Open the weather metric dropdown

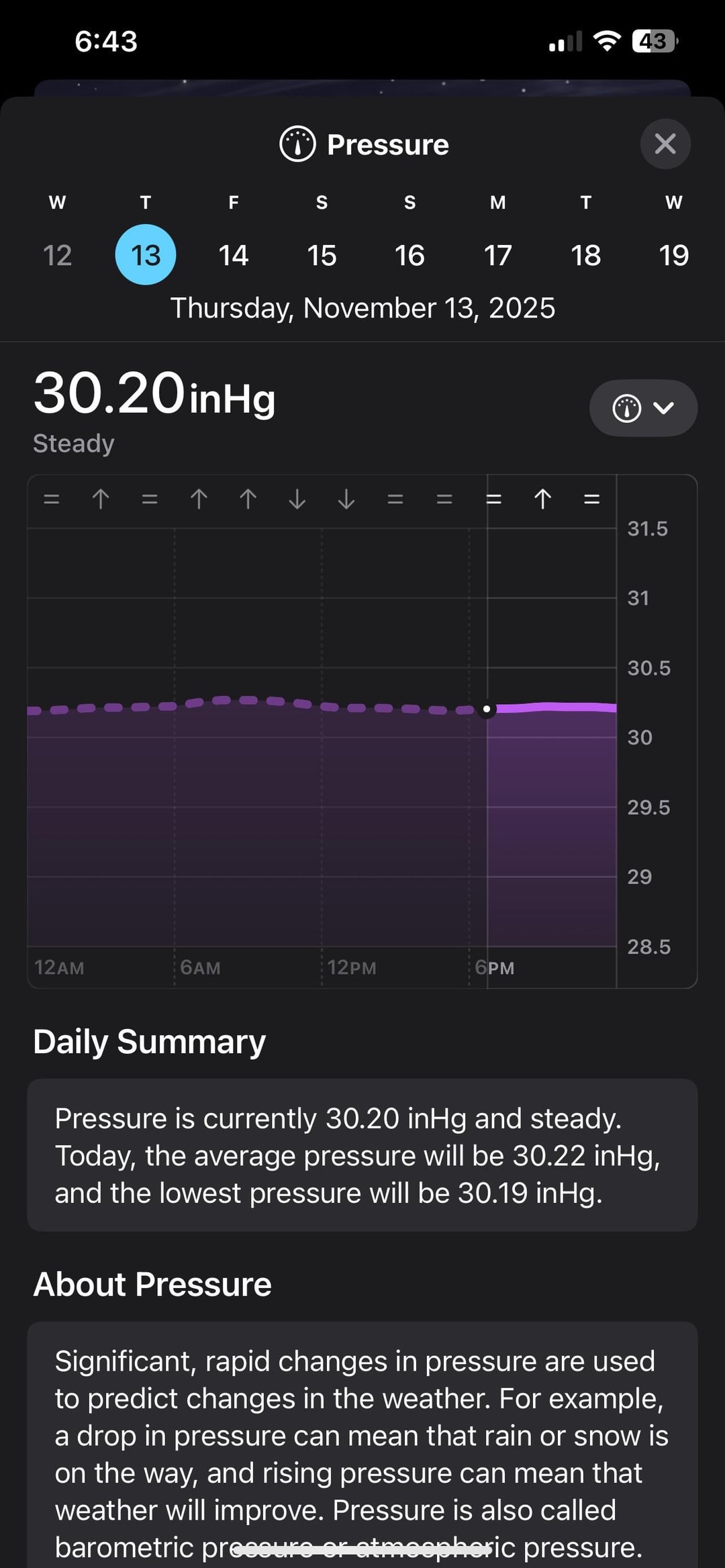point(643,408)
